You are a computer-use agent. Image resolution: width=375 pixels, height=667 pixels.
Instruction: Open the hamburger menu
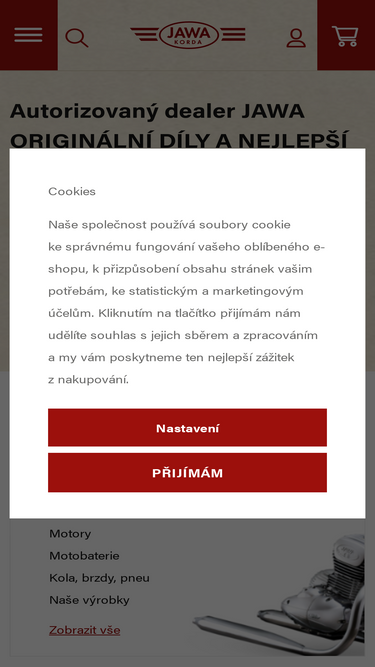[x=28, y=35]
